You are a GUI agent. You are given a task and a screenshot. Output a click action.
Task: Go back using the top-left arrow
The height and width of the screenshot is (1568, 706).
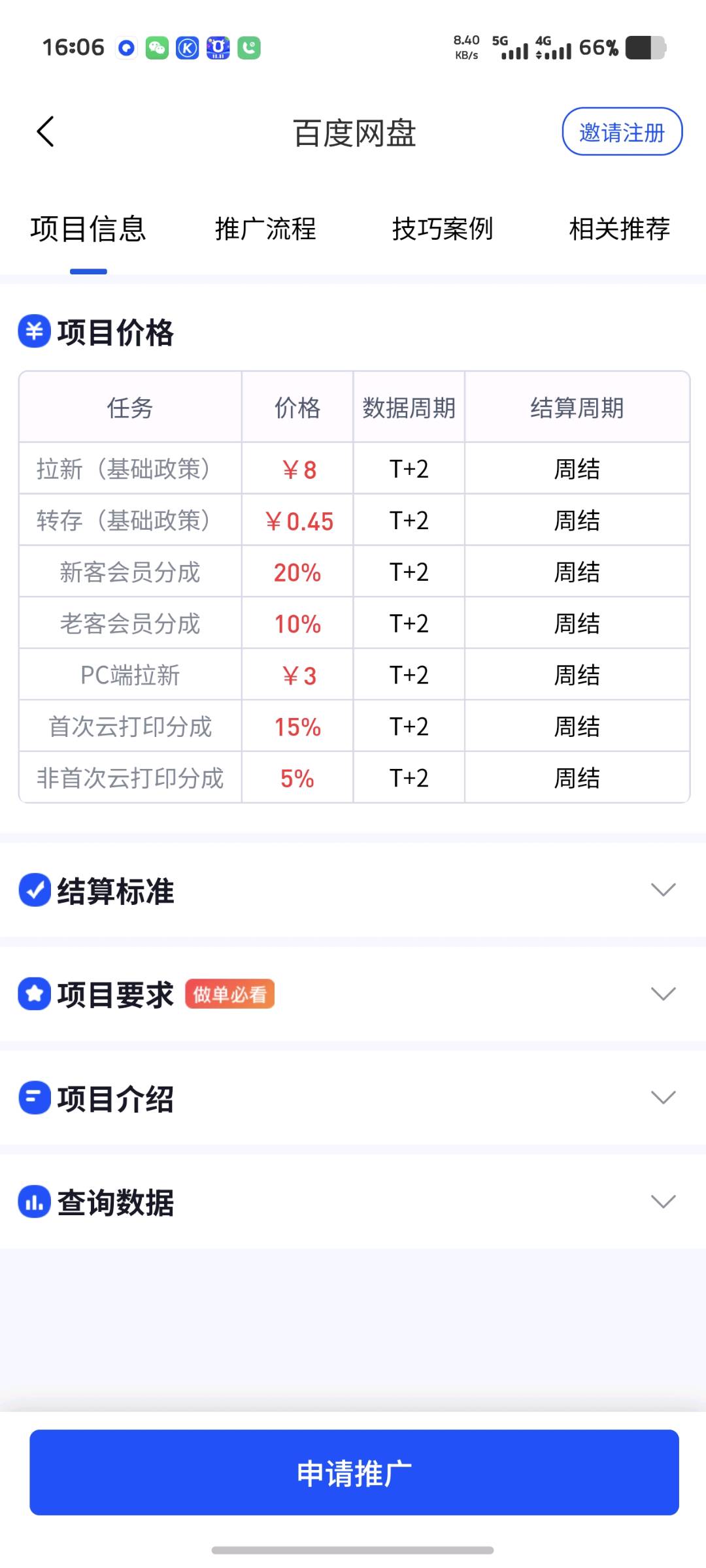pyautogui.click(x=45, y=132)
